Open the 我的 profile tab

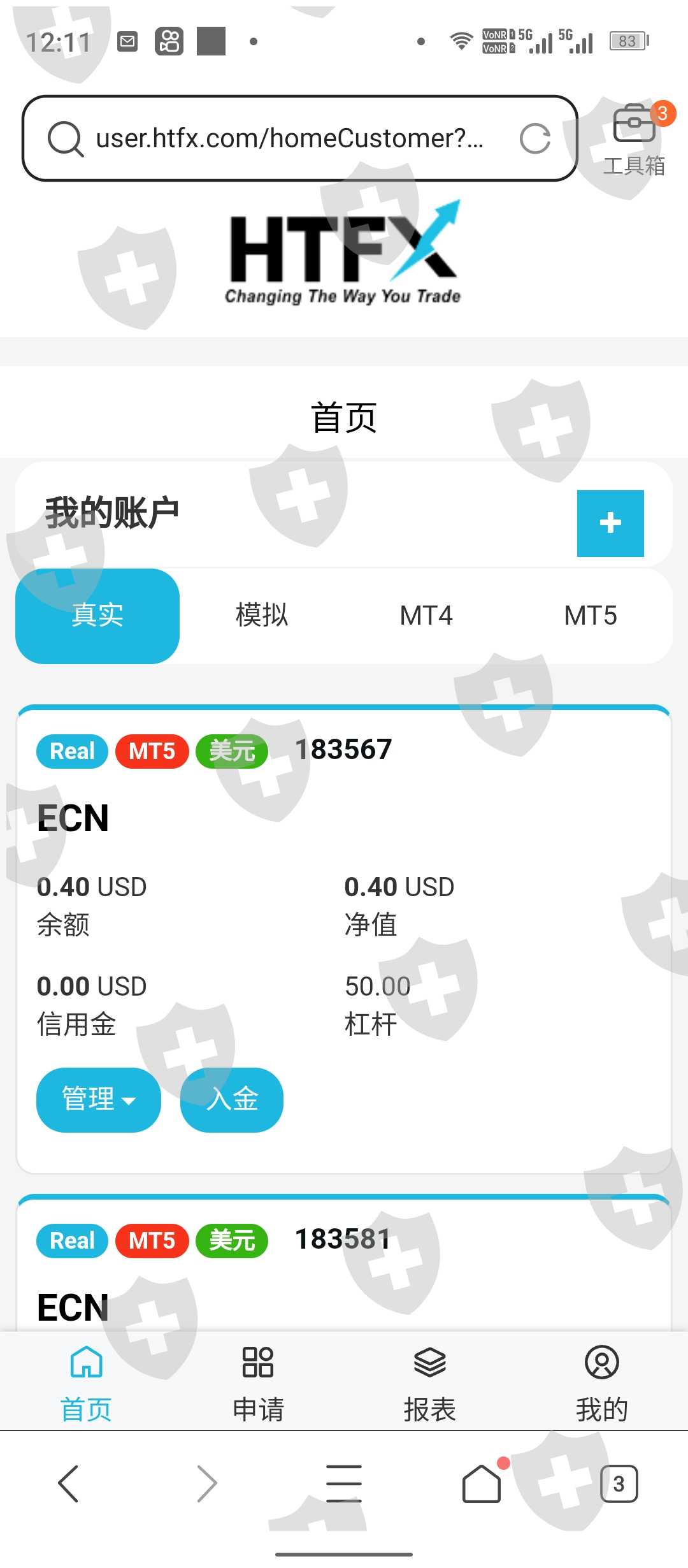click(x=602, y=1382)
